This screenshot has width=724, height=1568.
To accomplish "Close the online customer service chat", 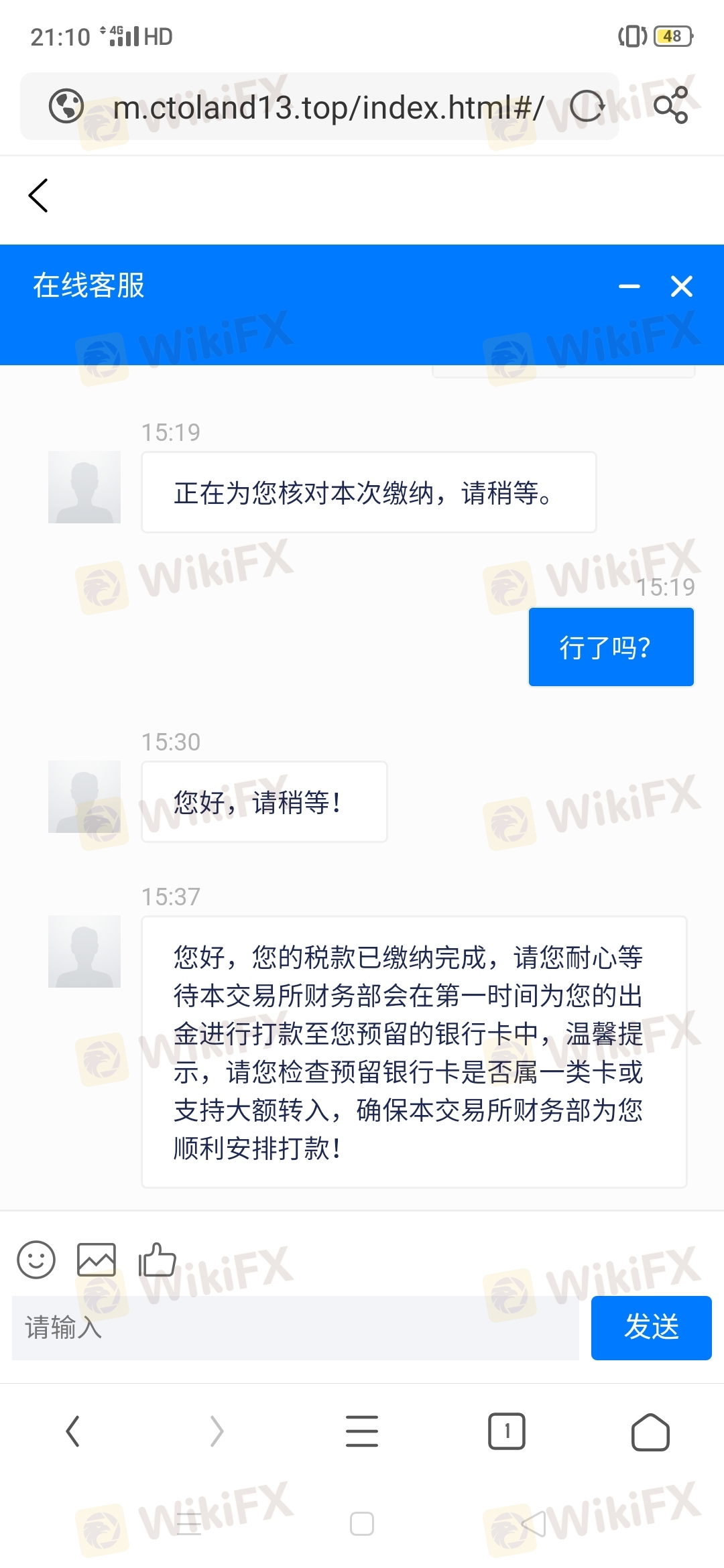I will click(682, 287).
